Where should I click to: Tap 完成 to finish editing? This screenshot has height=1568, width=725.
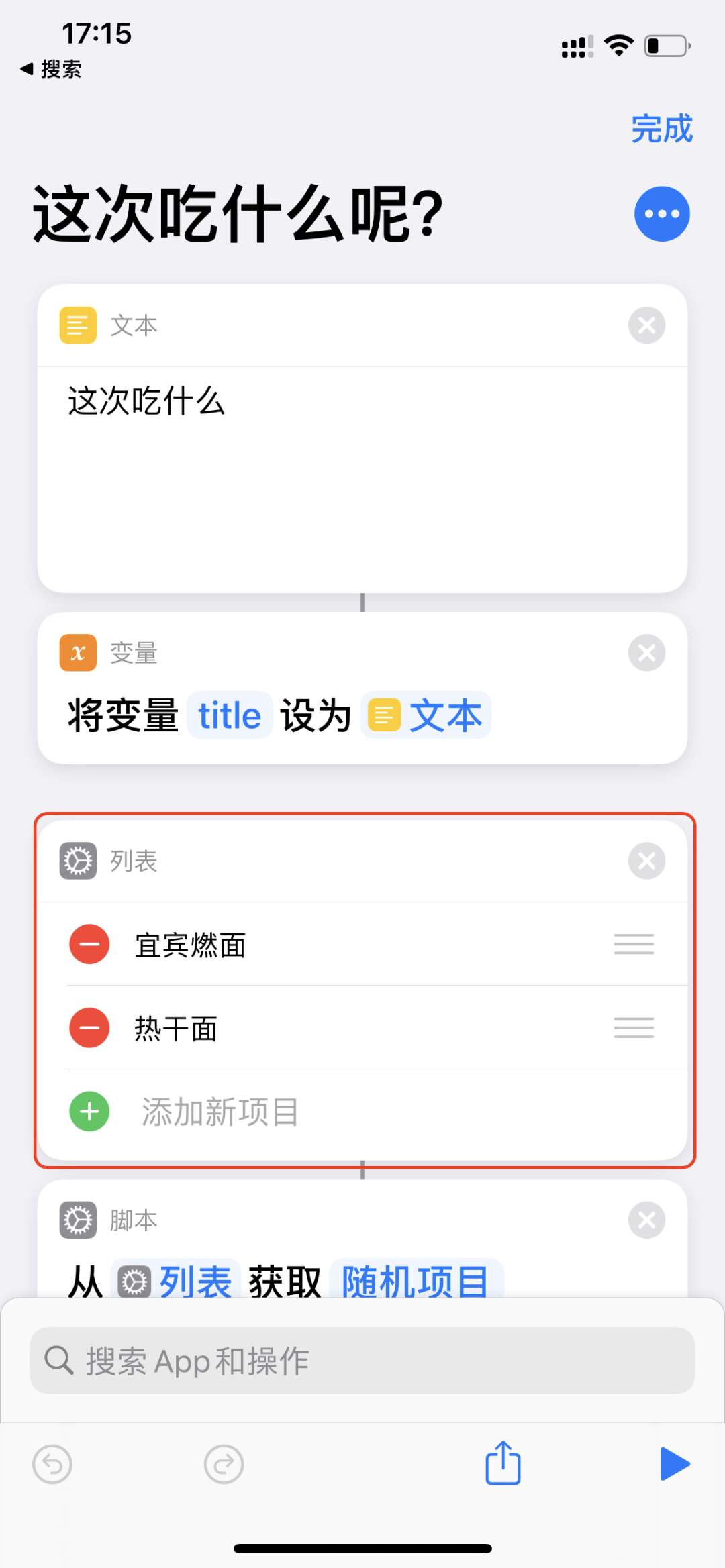(661, 128)
